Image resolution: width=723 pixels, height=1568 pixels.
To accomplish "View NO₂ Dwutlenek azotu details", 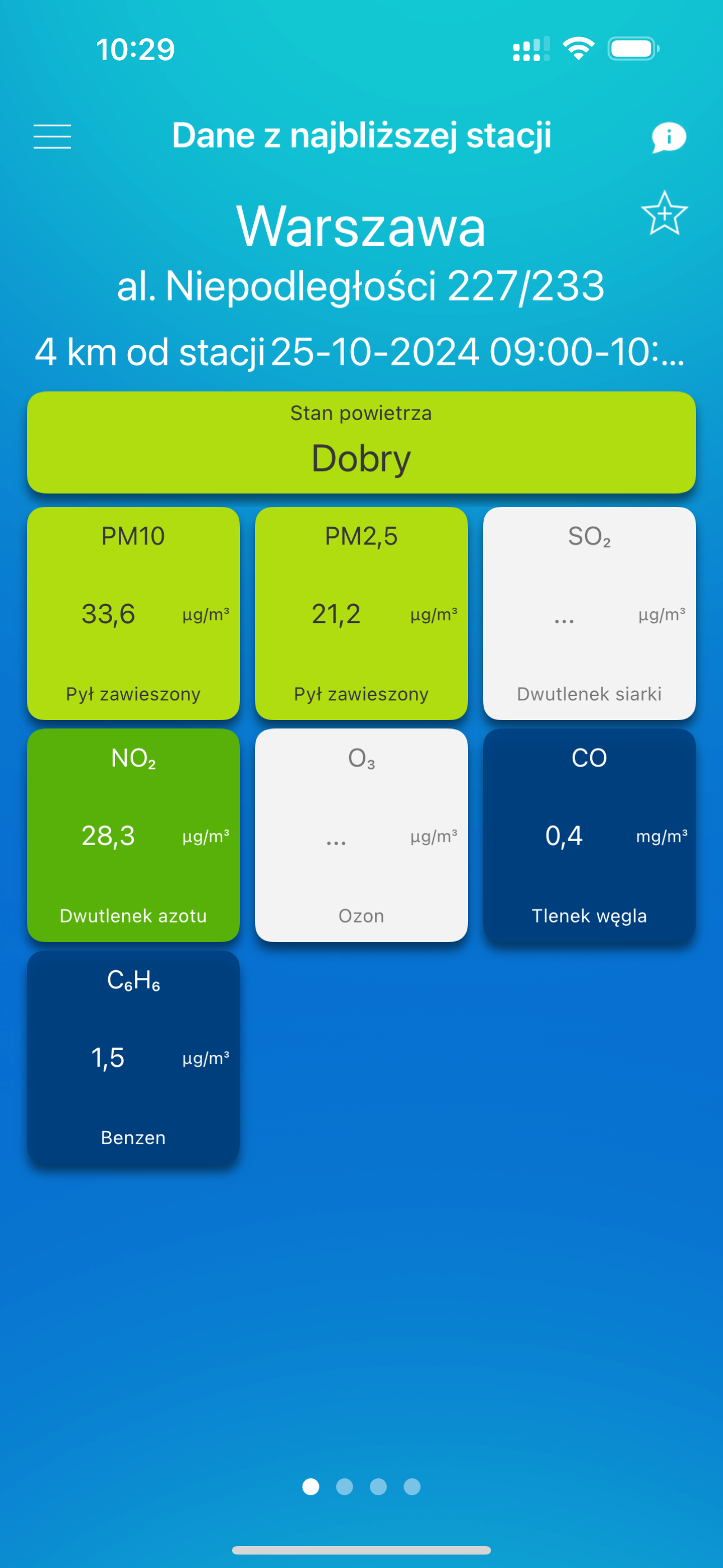I will [x=133, y=835].
